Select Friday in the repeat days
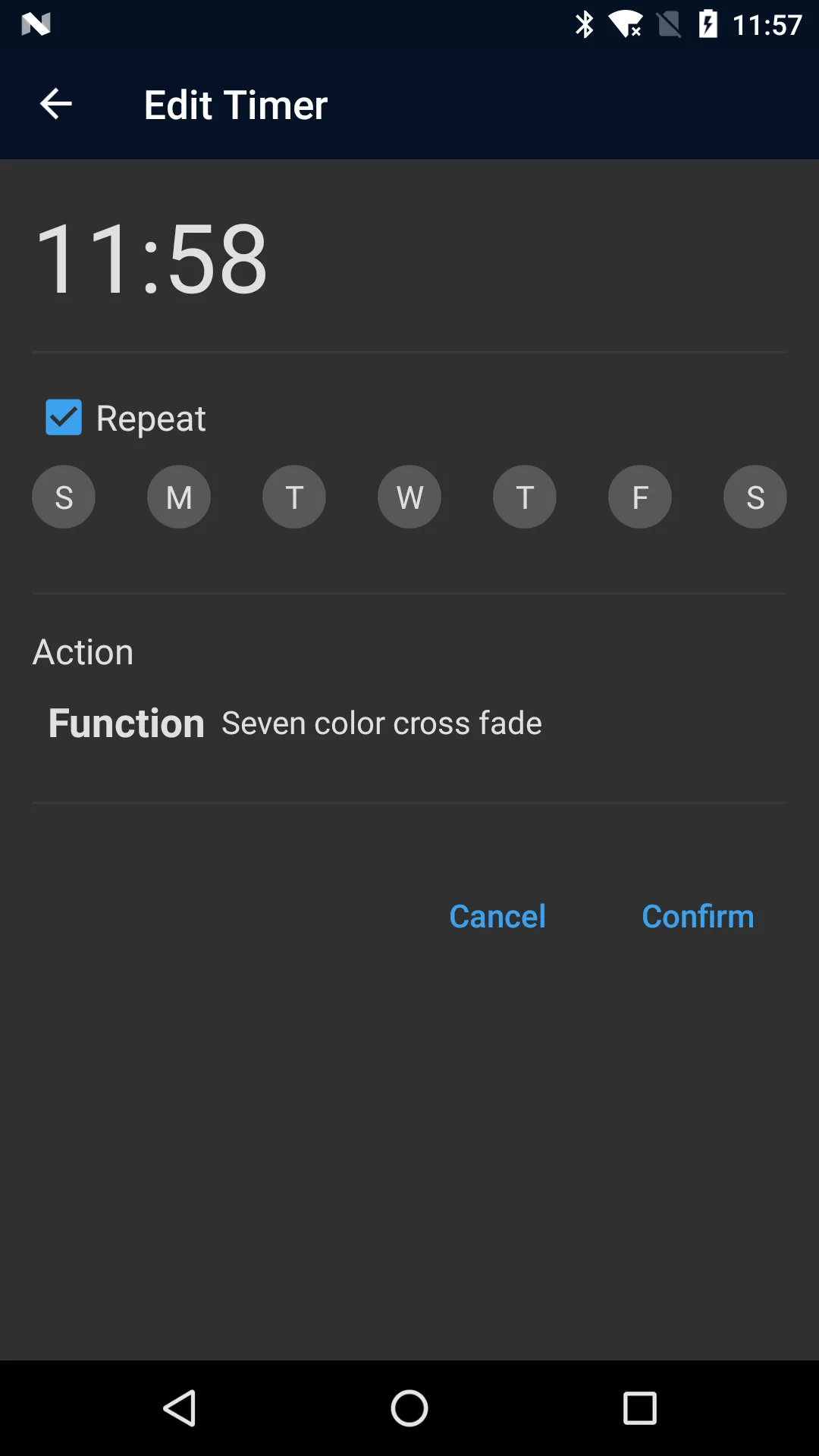The width and height of the screenshot is (819, 1456). (640, 497)
